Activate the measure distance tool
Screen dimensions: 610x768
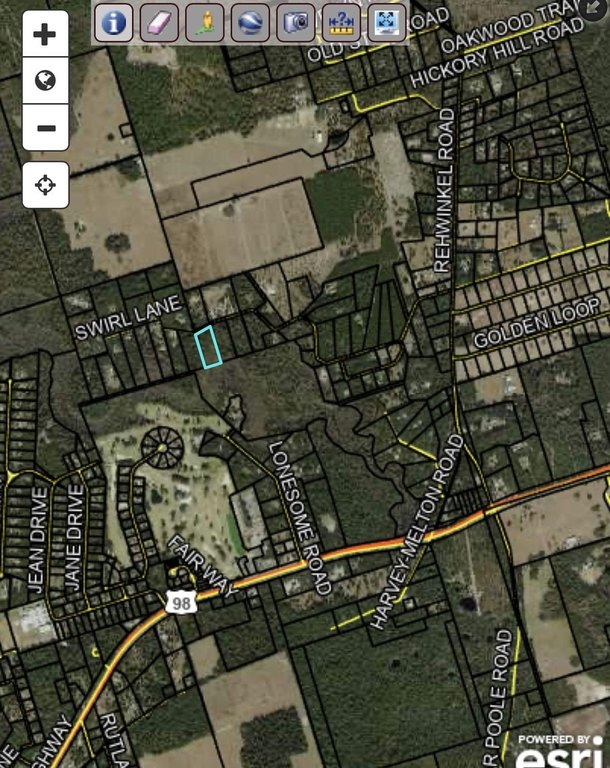pyautogui.click(x=341, y=22)
